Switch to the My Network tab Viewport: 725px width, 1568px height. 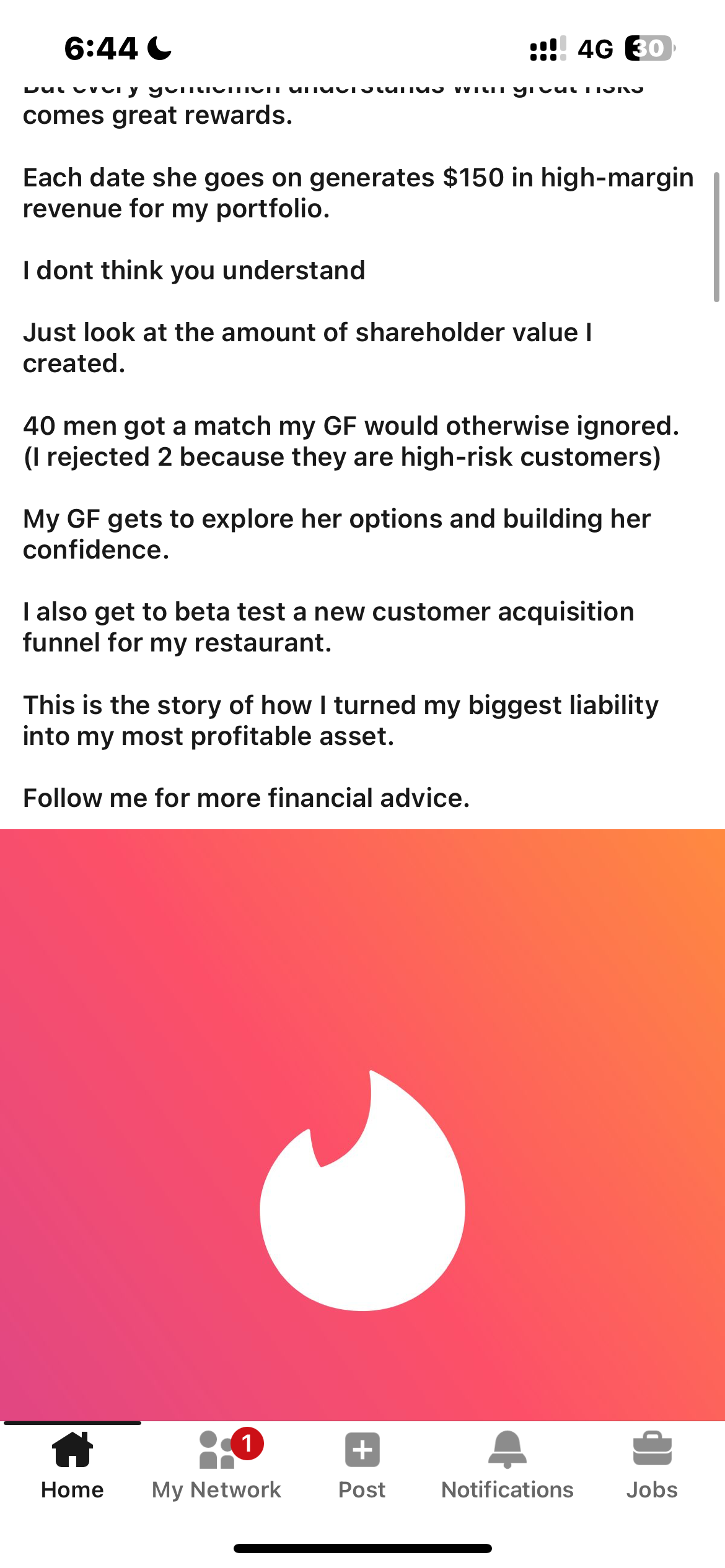tap(217, 1465)
